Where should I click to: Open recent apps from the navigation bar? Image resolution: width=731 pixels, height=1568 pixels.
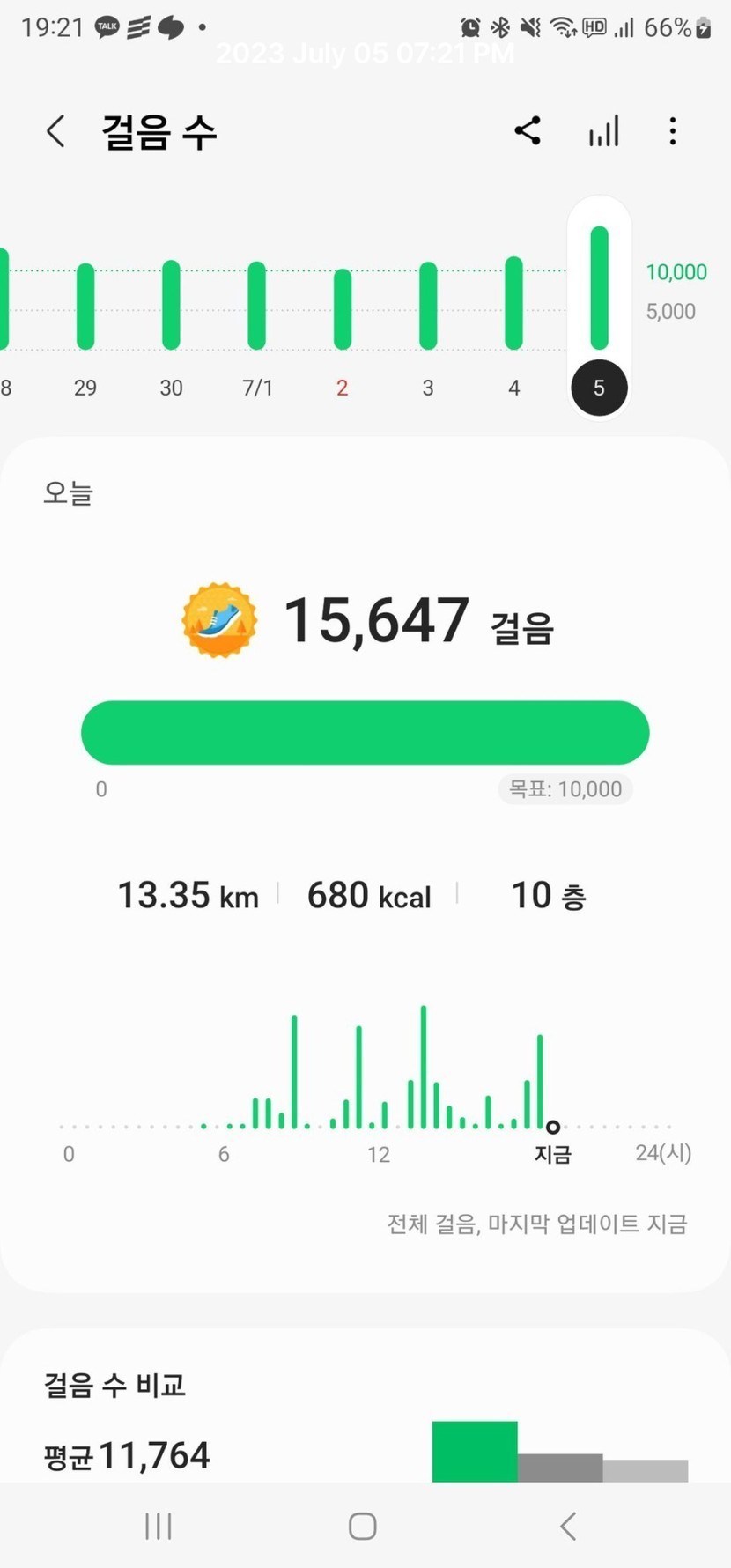[x=159, y=1527]
